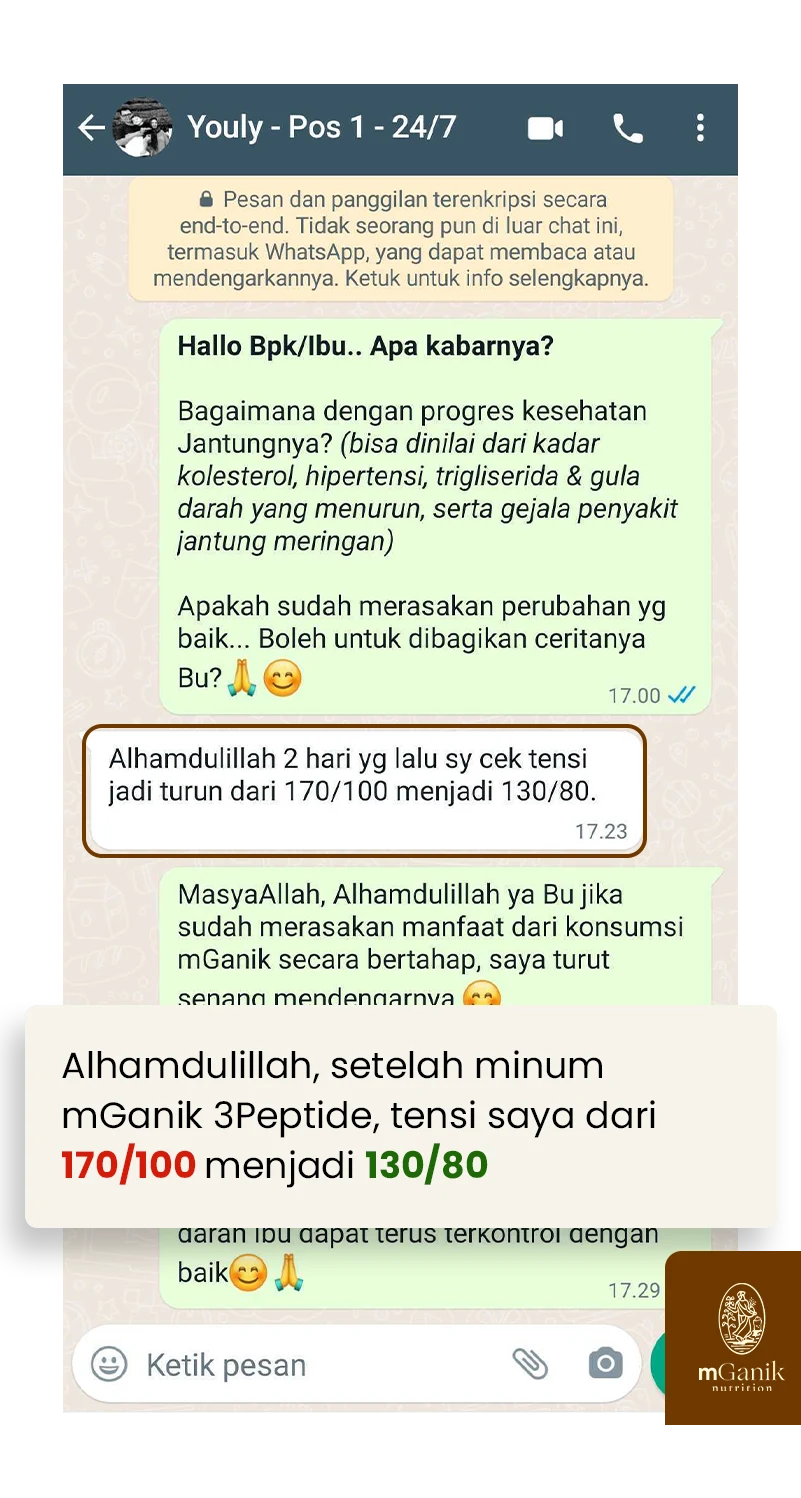Open the camera to take a photo
801x1498 pixels.
pyautogui.click(x=606, y=1364)
